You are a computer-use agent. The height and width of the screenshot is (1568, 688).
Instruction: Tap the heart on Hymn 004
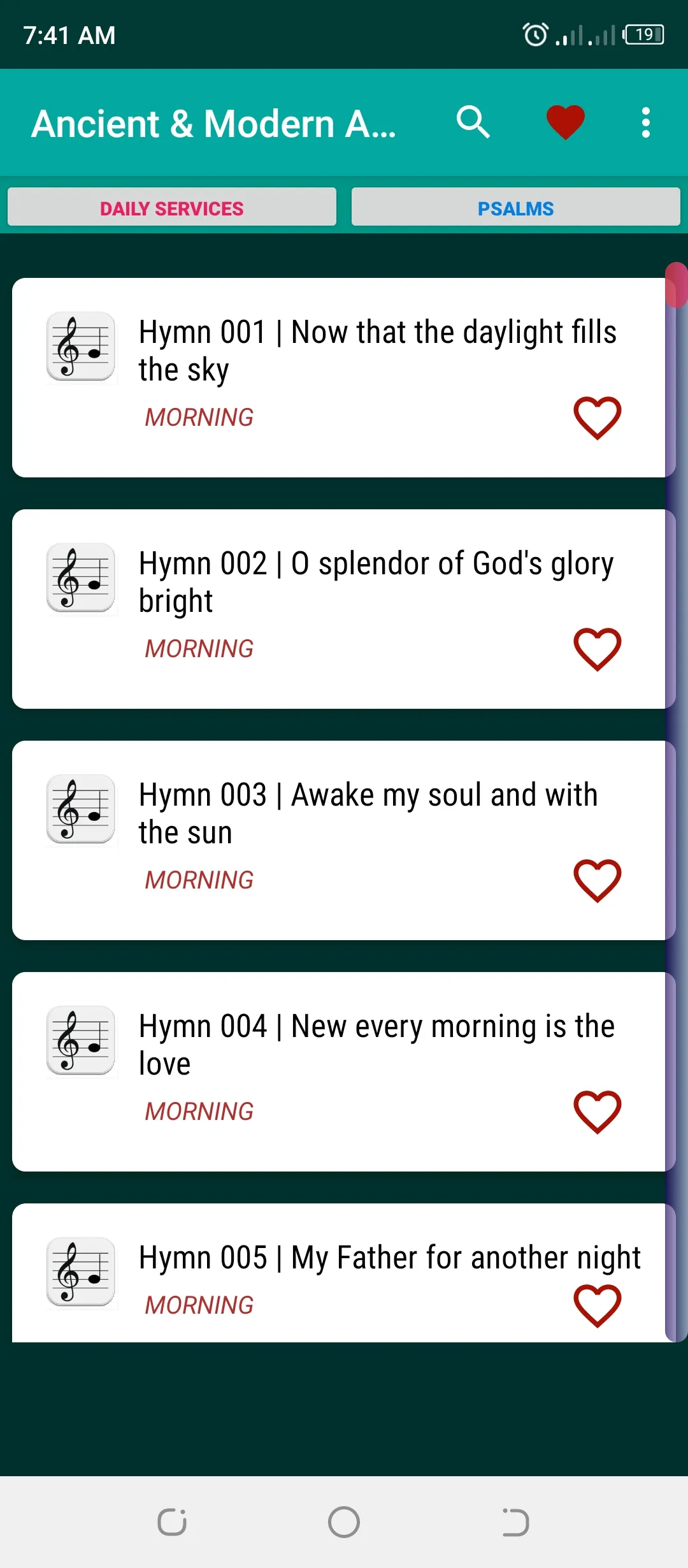pos(598,1112)
